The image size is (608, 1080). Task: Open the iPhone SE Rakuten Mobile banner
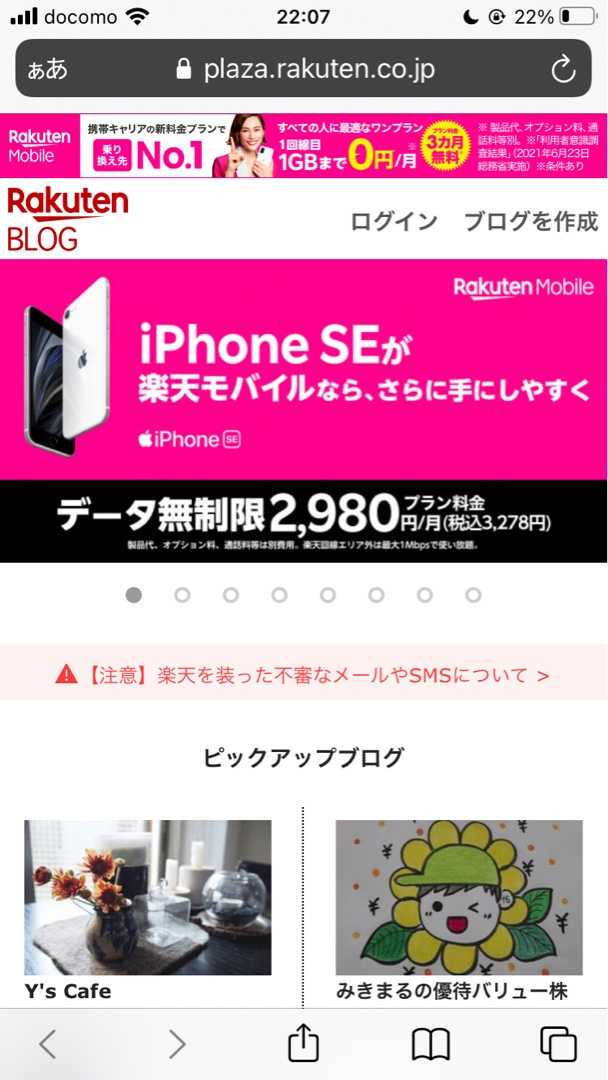click(304, 410)
